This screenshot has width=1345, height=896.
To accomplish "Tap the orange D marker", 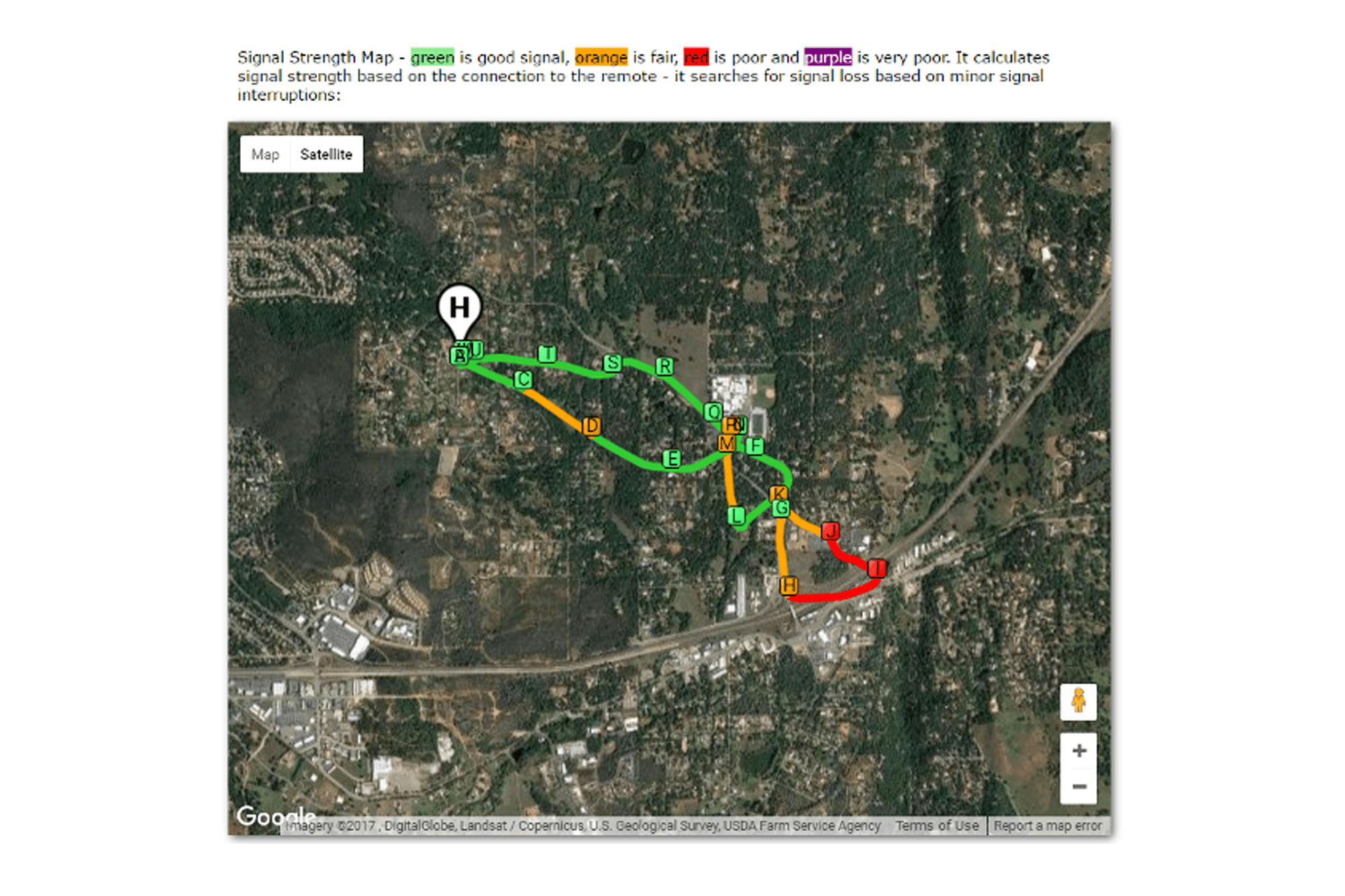I will [591, 426].
